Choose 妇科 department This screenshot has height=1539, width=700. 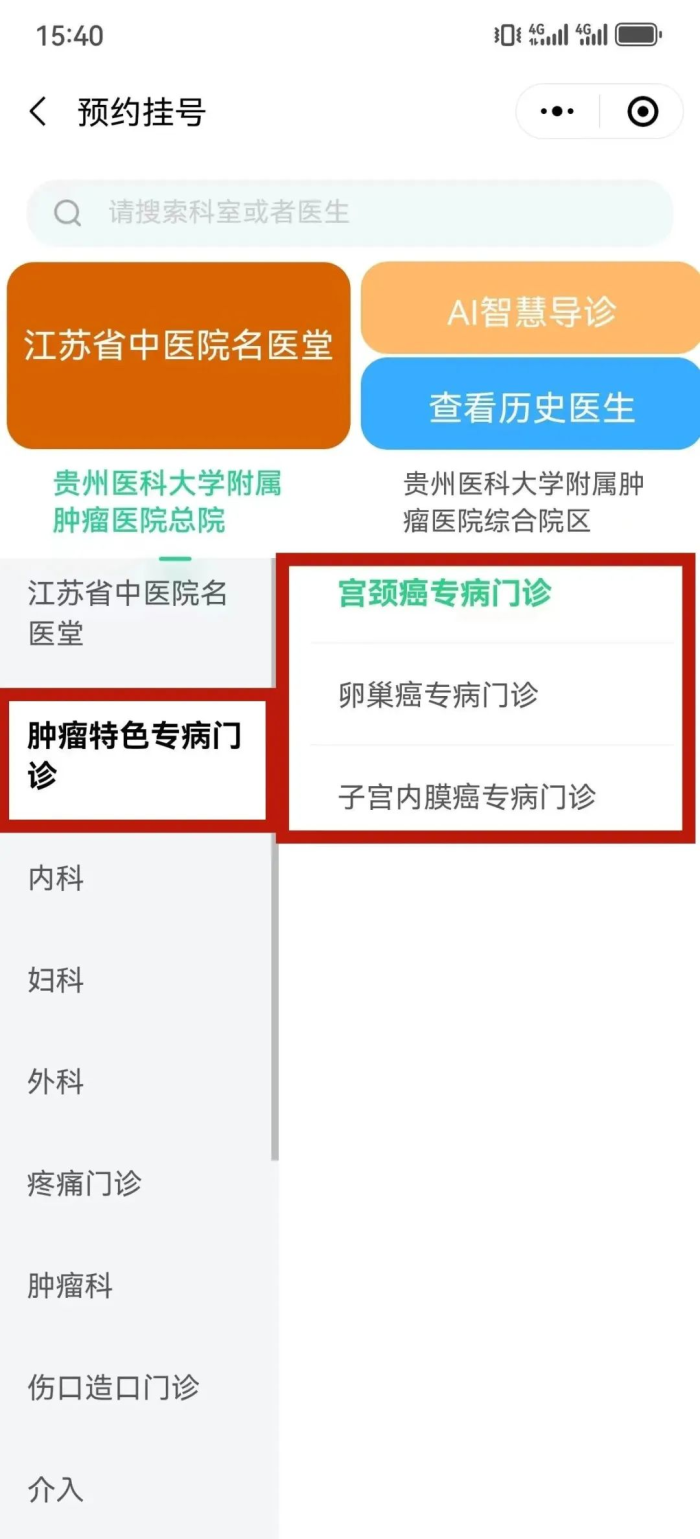click(x=56, y=980)
